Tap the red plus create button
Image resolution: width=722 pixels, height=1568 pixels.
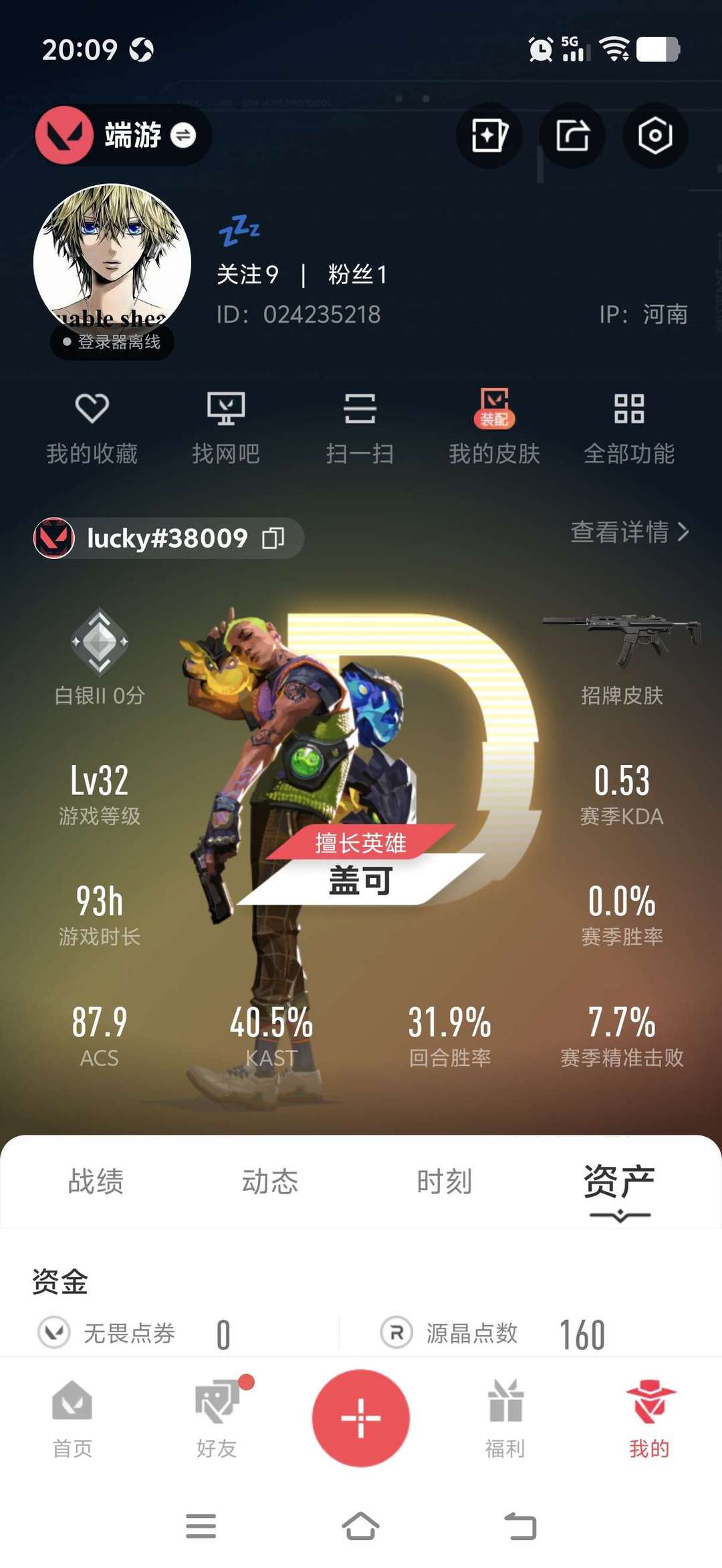click(x=360, y=1418)
